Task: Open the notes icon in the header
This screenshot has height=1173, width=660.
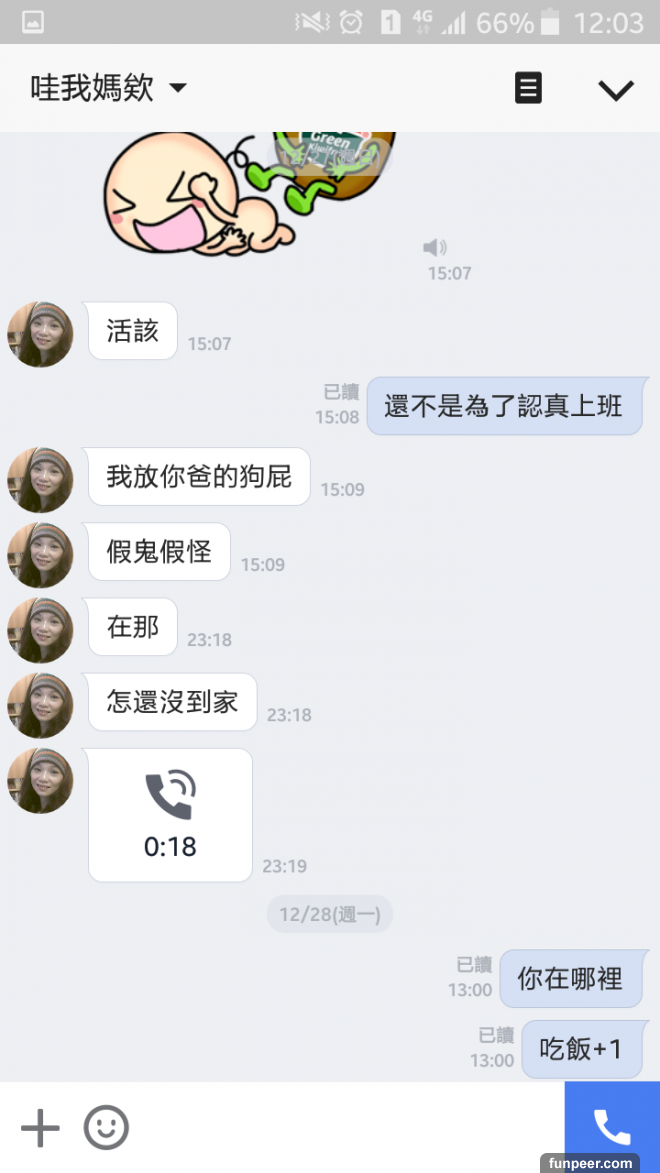Action: click(528, 88)
